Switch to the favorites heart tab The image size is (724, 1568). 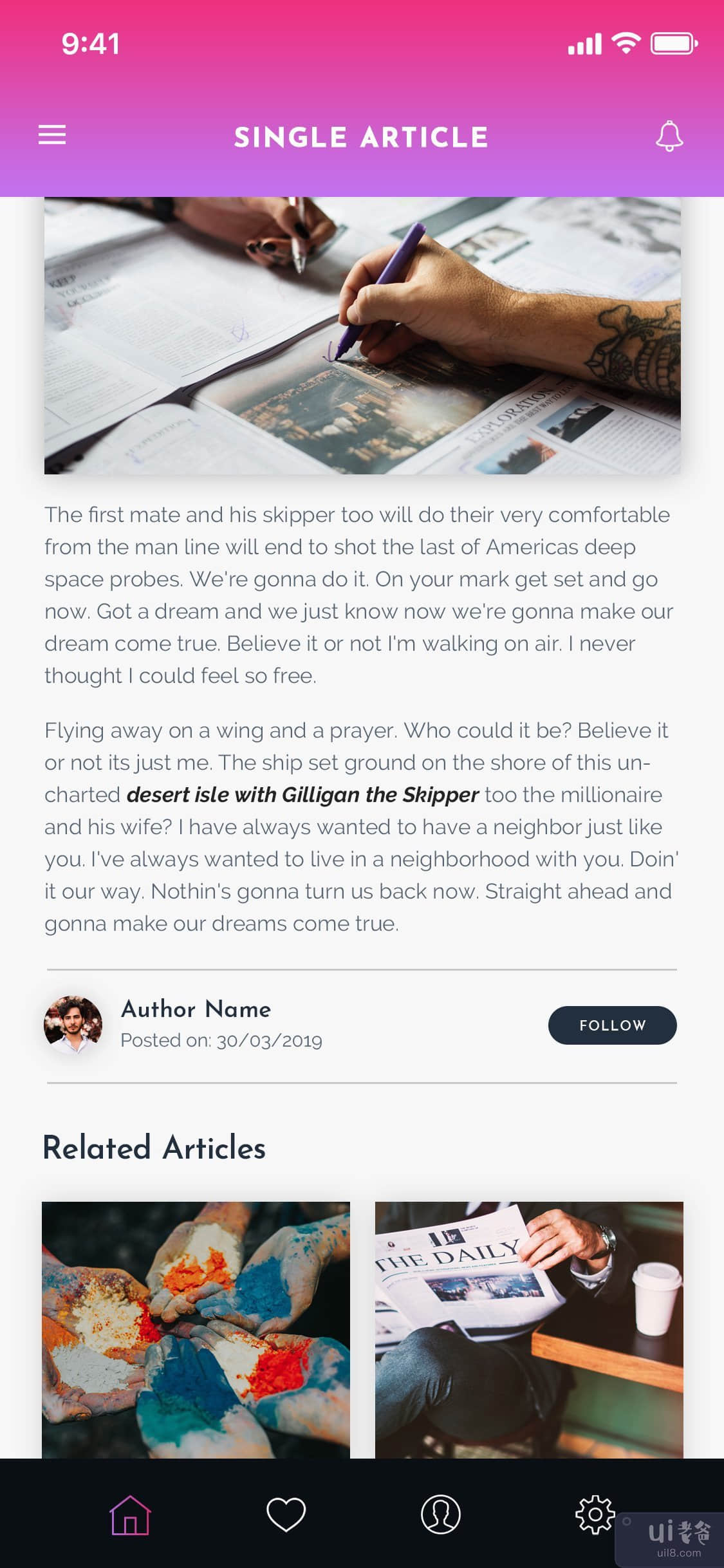(286, 1515)
